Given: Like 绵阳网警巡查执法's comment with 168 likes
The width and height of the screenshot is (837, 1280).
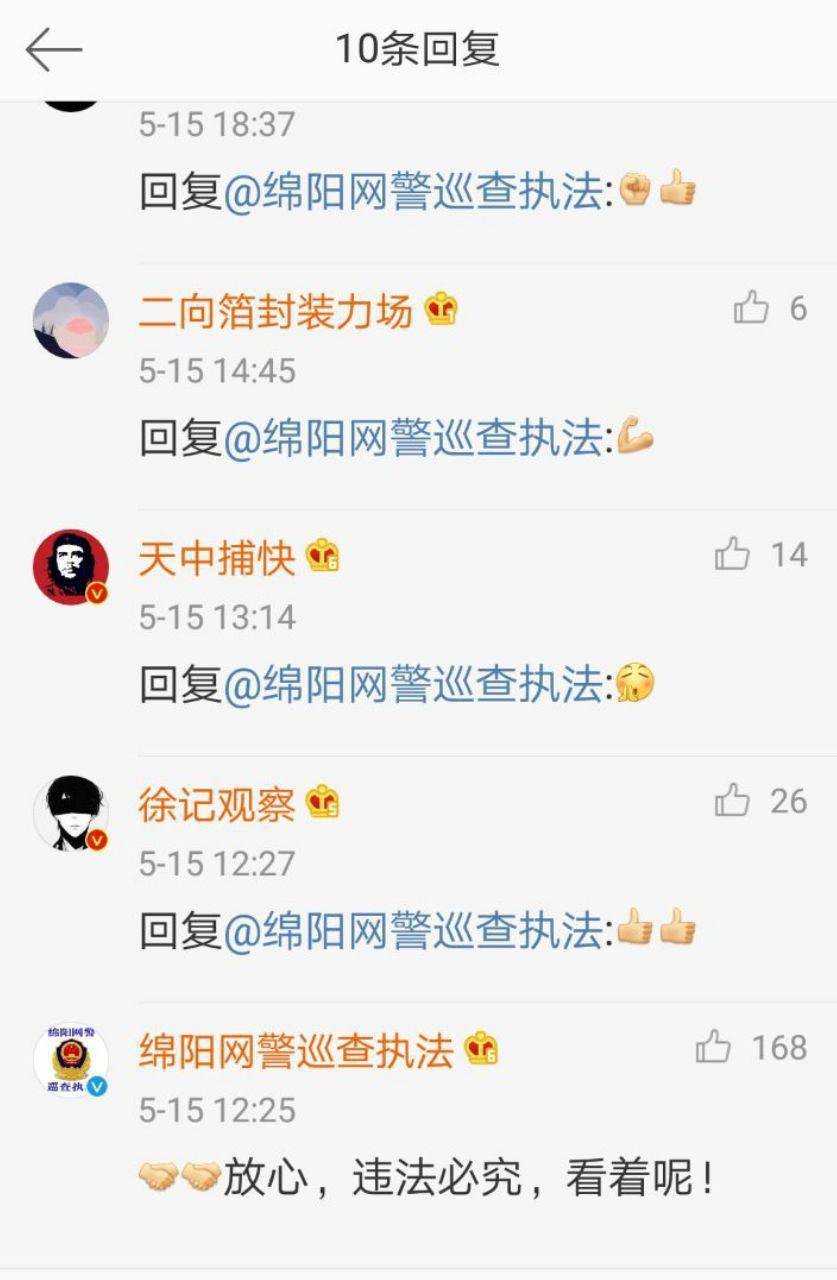Looking at the screenshot, I should (713, 1047).
